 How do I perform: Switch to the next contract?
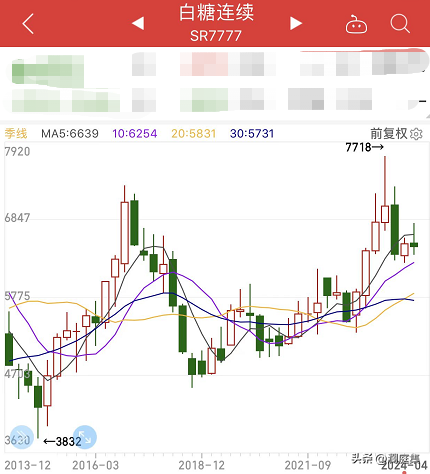coord(296,23)
